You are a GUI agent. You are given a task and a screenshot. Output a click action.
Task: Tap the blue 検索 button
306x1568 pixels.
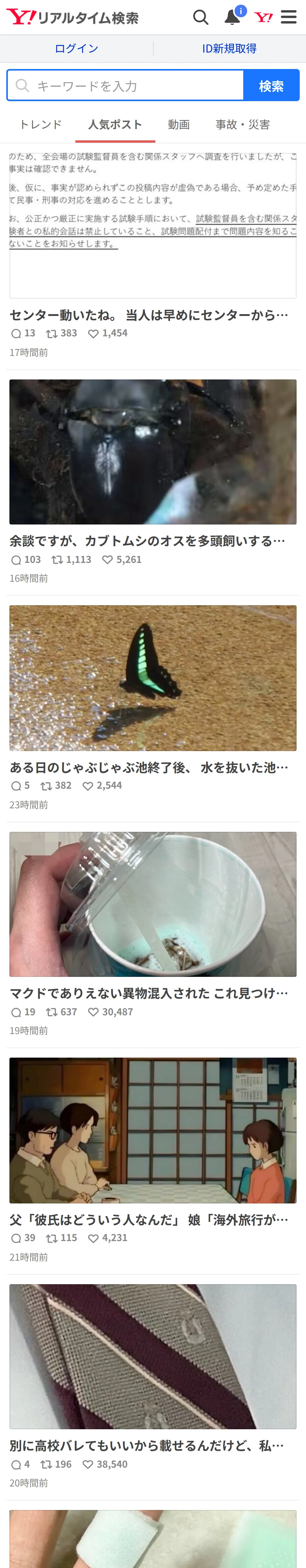tap(271, 85)
